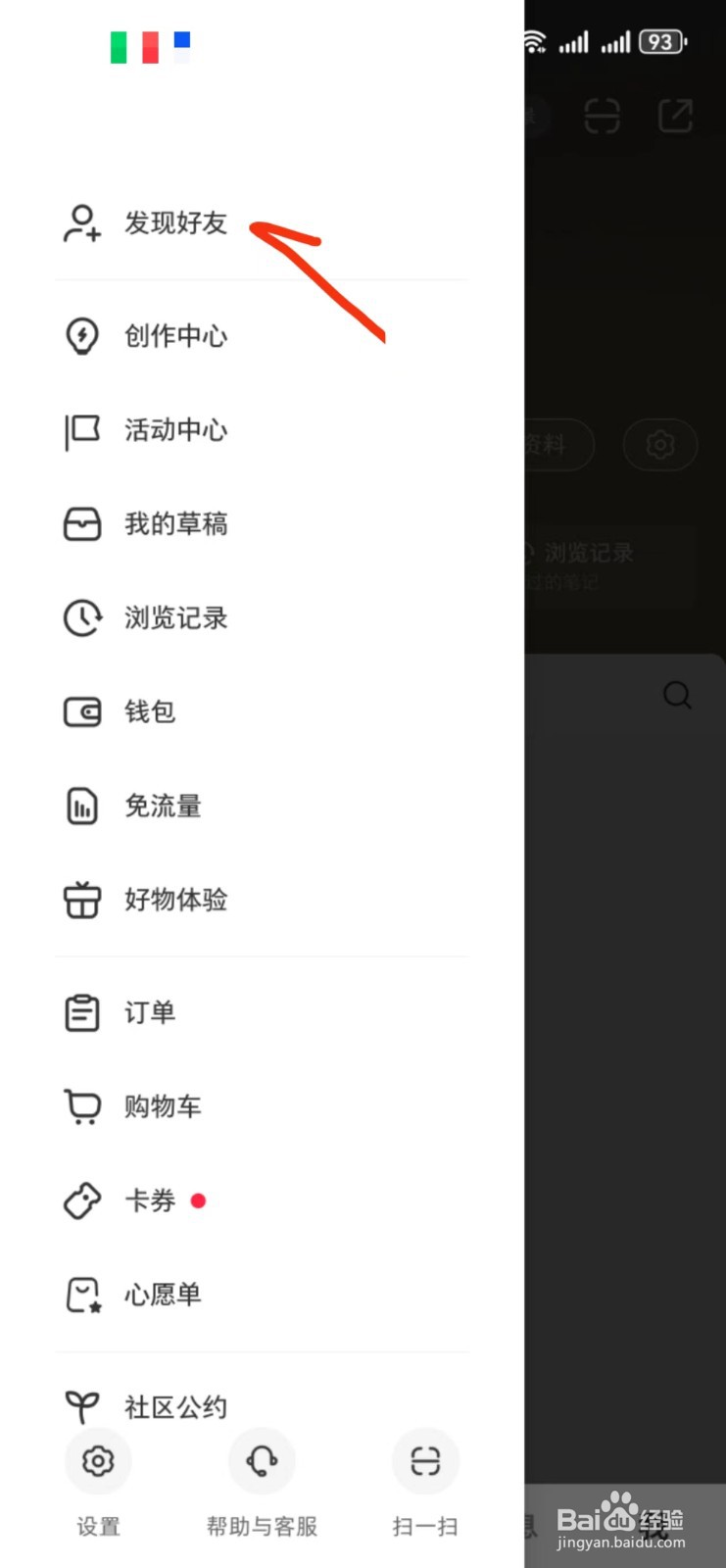Open the 创作中心 creation center
726x1568 pixels.
pos(176,336)
